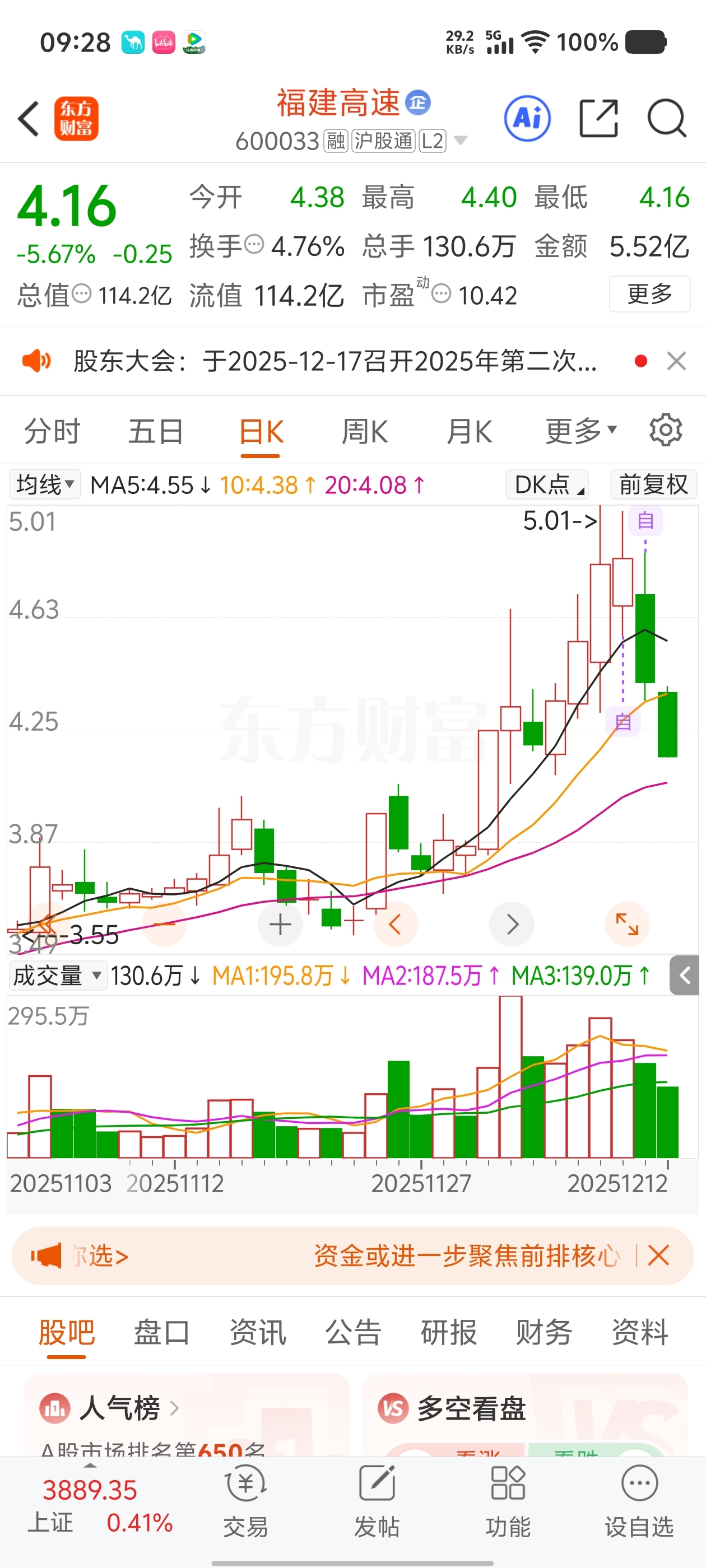This screenshot has width=706, height=1568.
Task: Close the 资金或进一步聚焦 banner
Action: tap(658, 1255)
